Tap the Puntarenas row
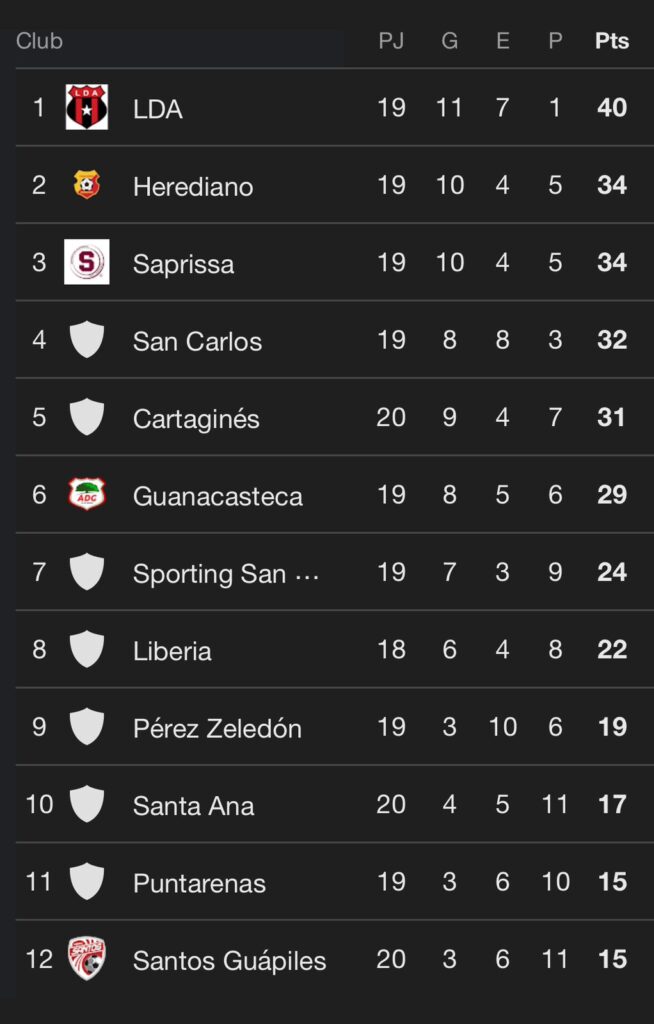This screenshot has width=654, height=1024. (x=199, y=884)
